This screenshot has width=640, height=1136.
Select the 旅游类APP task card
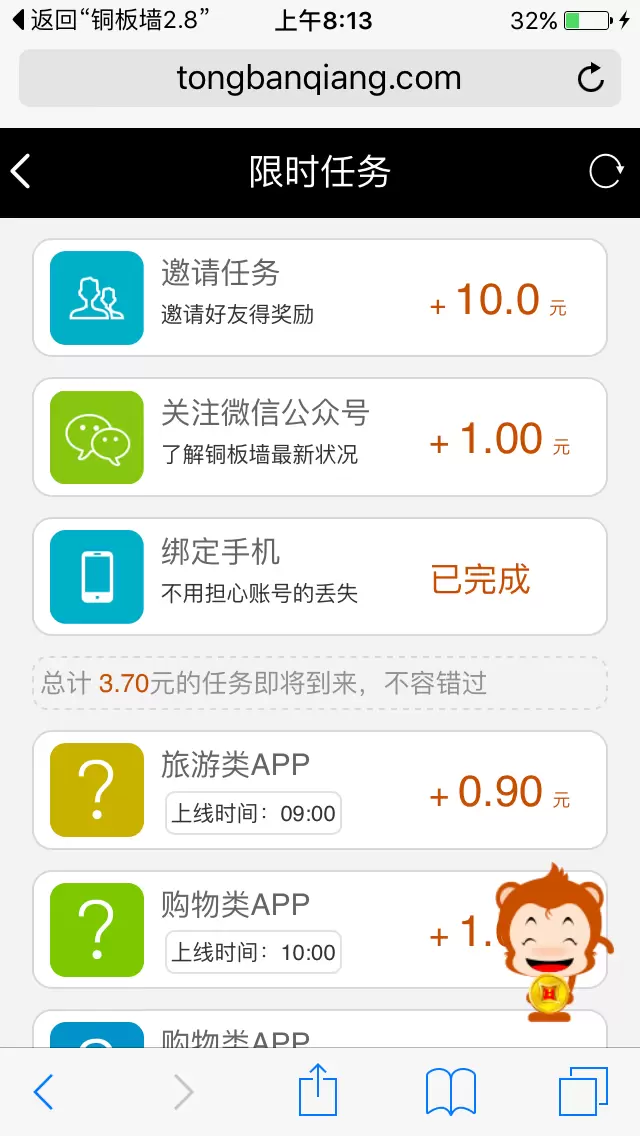pyautogui.click(x=320, y=790)
